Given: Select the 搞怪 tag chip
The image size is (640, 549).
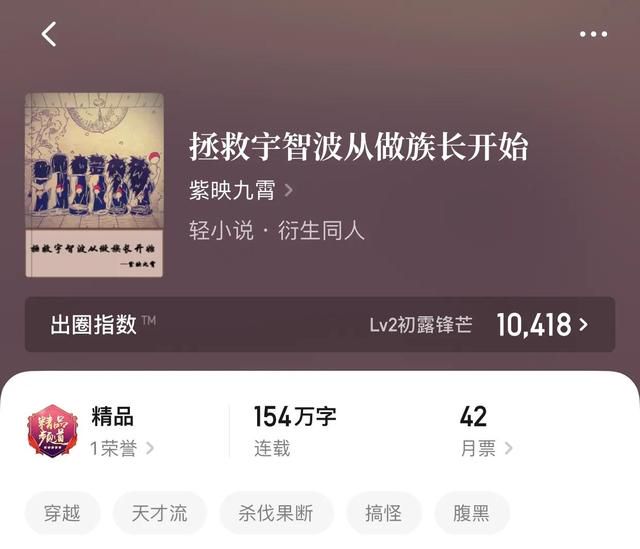Looking at the screenshot, I should [383, 514].
